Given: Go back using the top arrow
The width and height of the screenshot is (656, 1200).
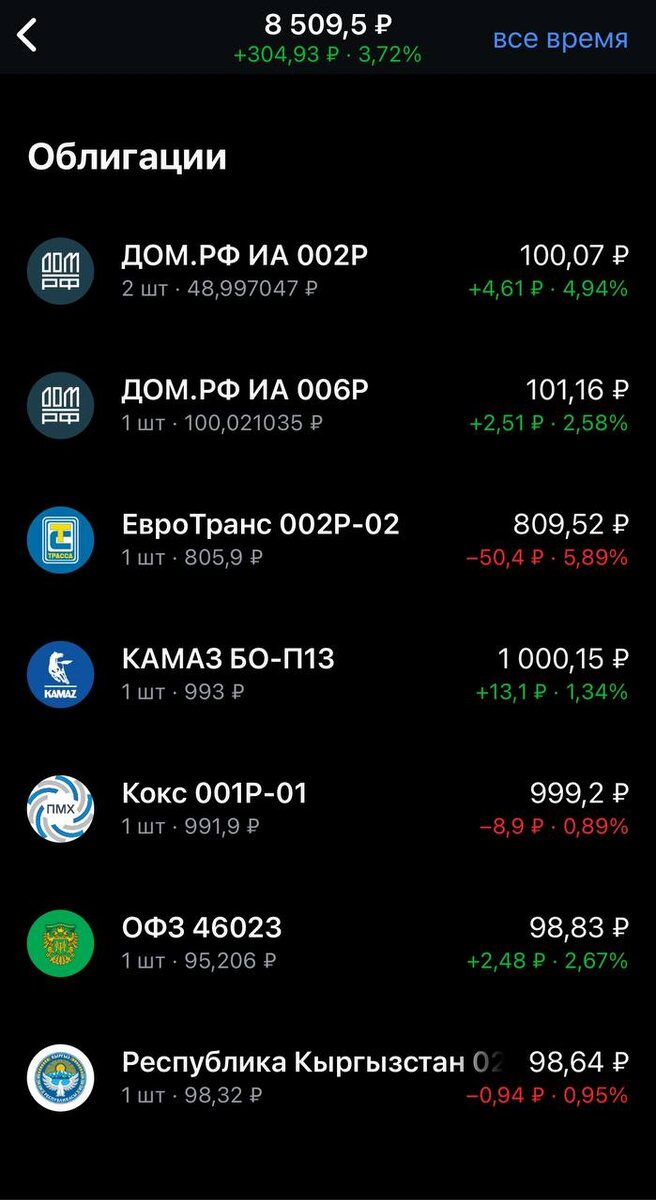Looking at the screenshot, I should click(x=28, y=37).
